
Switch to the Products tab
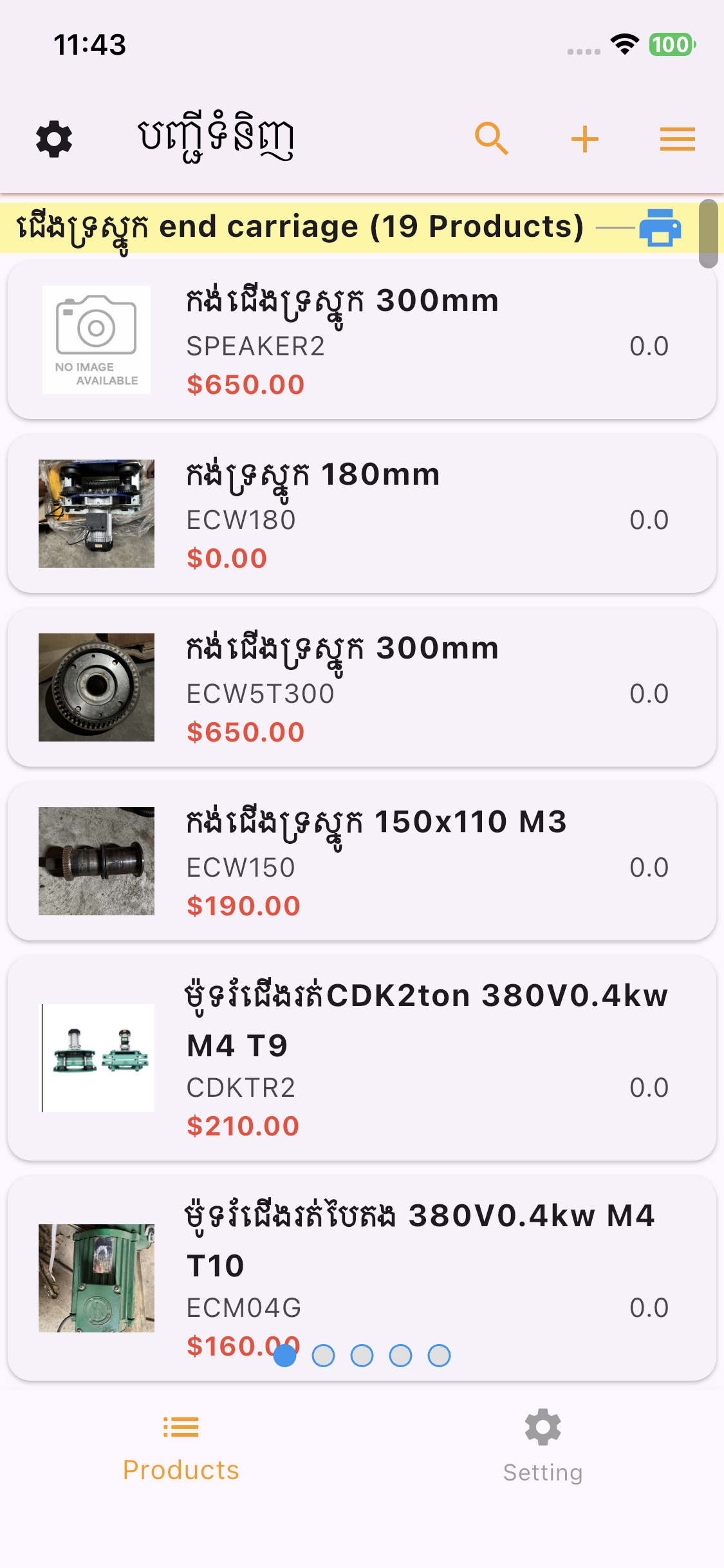pos(181,1446)
